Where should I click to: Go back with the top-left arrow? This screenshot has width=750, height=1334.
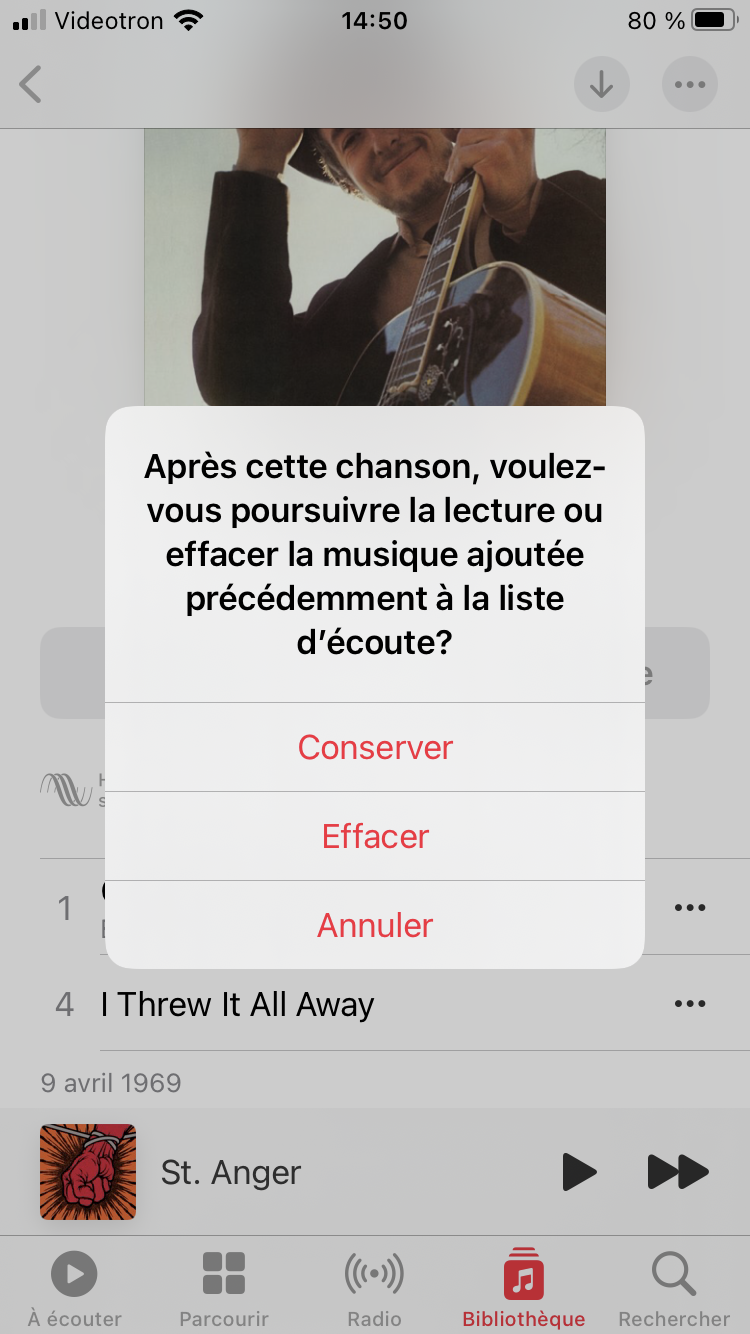click(31, 85)
